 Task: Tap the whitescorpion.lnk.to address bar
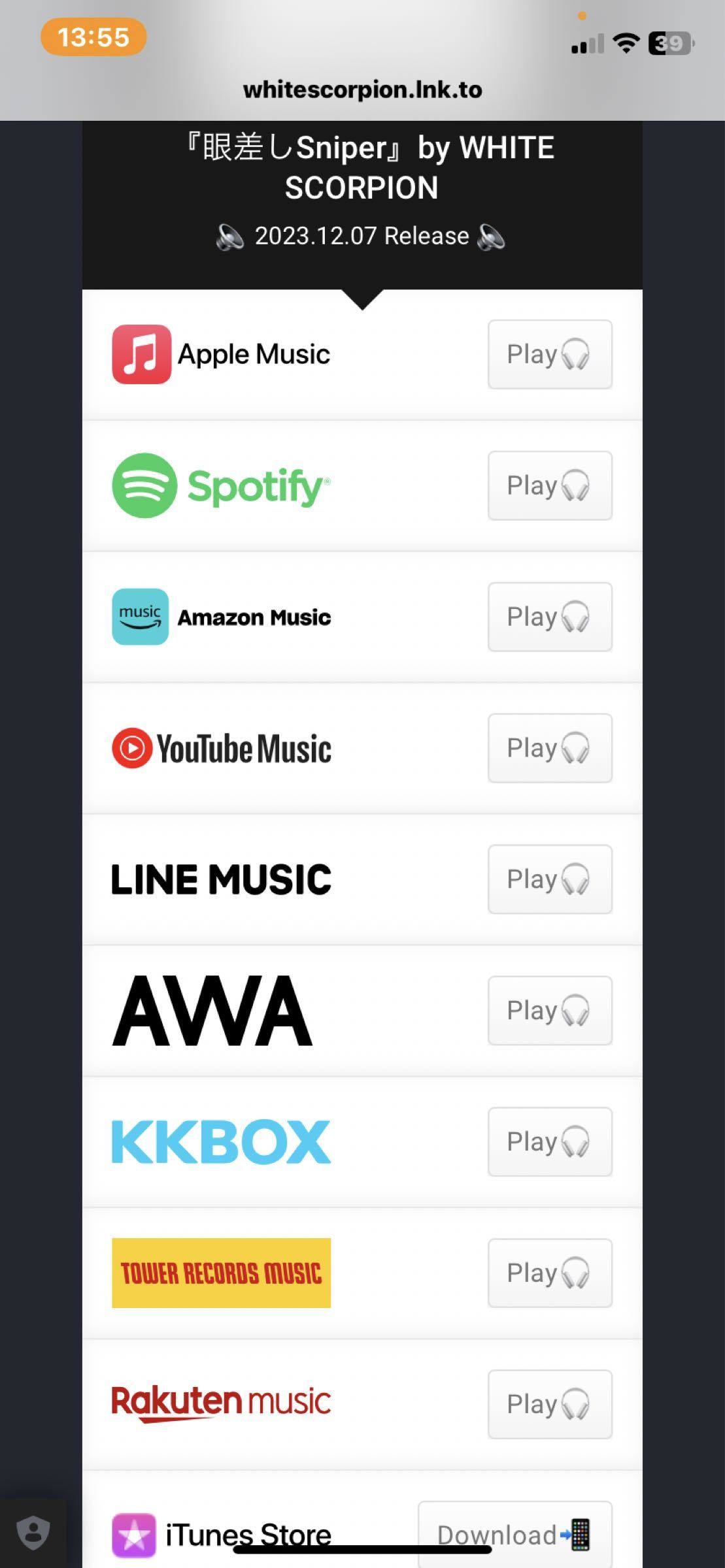tap(362, 90)
